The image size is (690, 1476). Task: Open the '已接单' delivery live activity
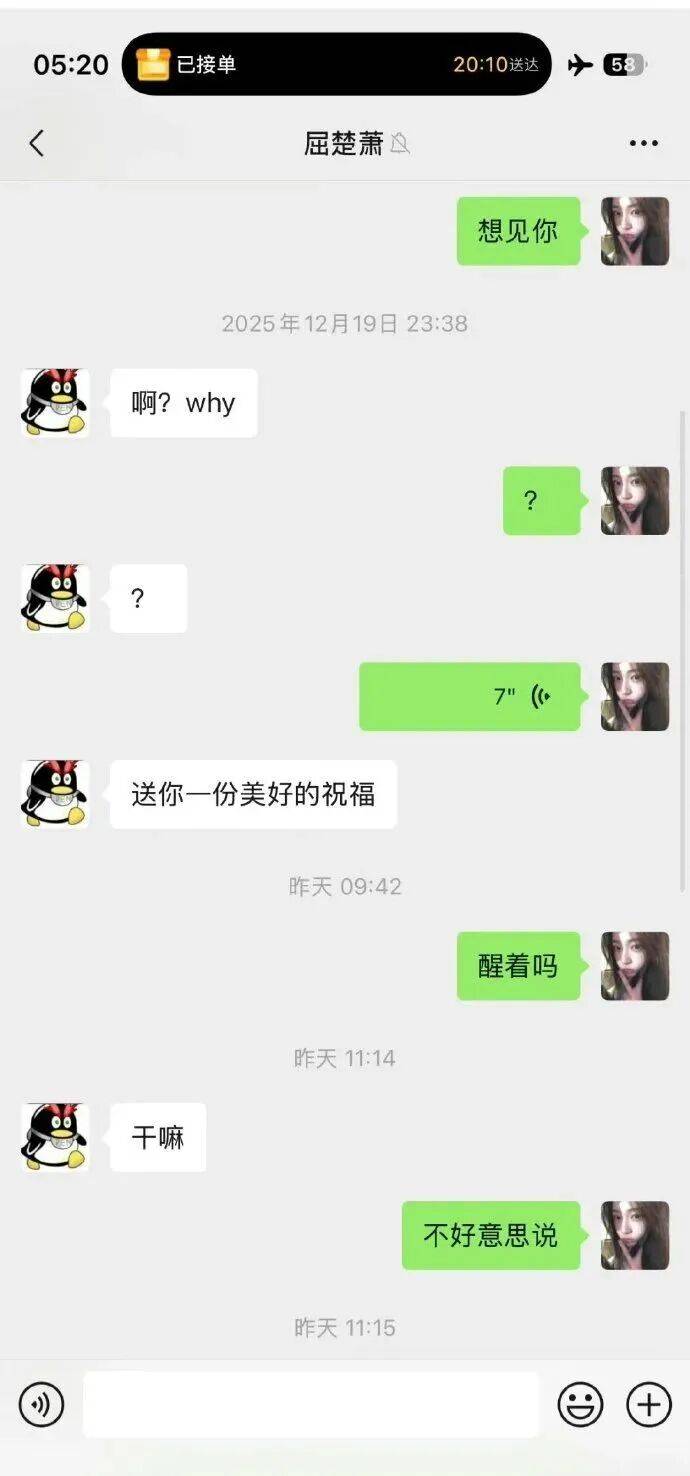(x=336, y=64)
